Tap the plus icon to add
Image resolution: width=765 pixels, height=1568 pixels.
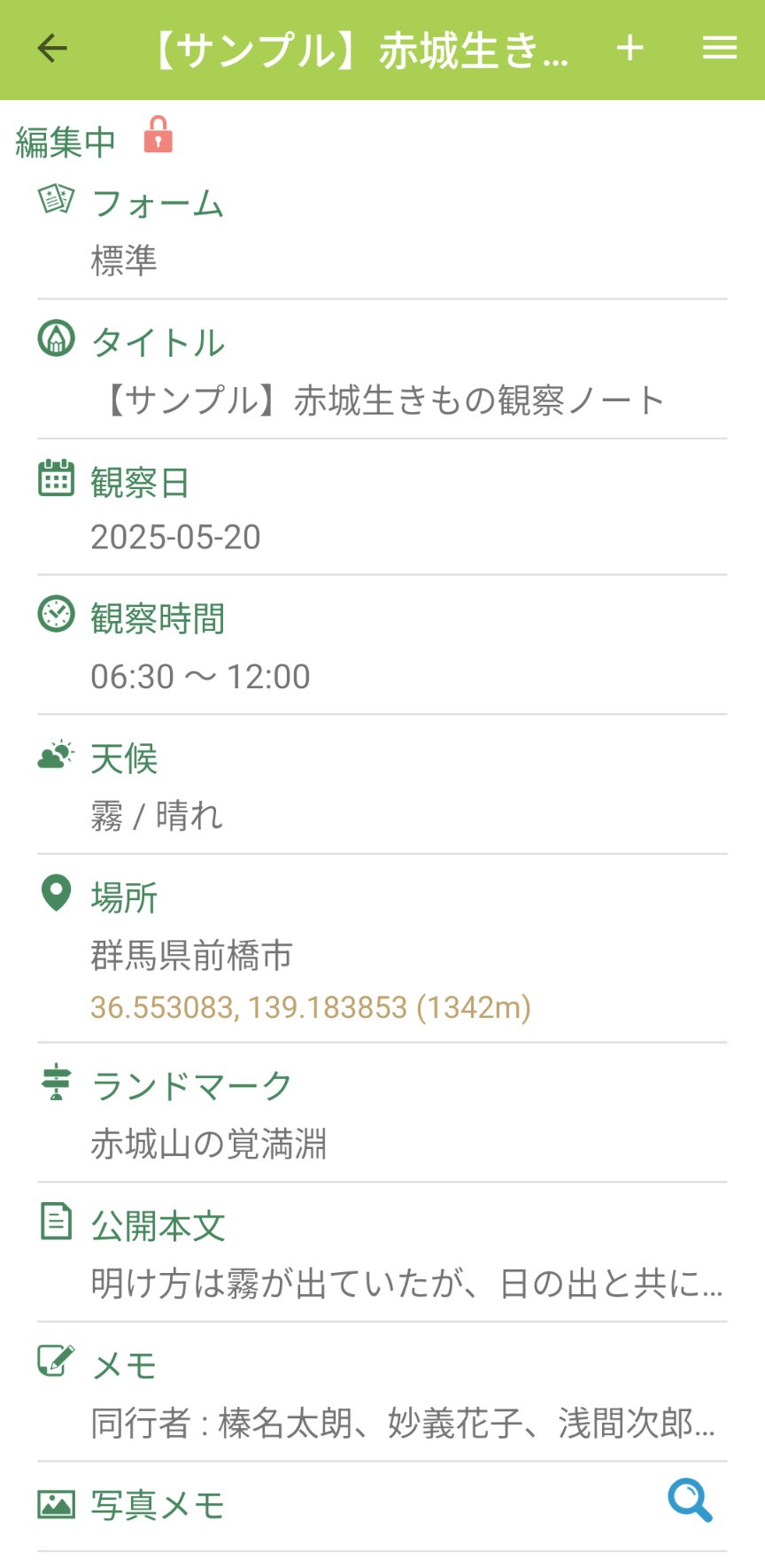point(630,49)
